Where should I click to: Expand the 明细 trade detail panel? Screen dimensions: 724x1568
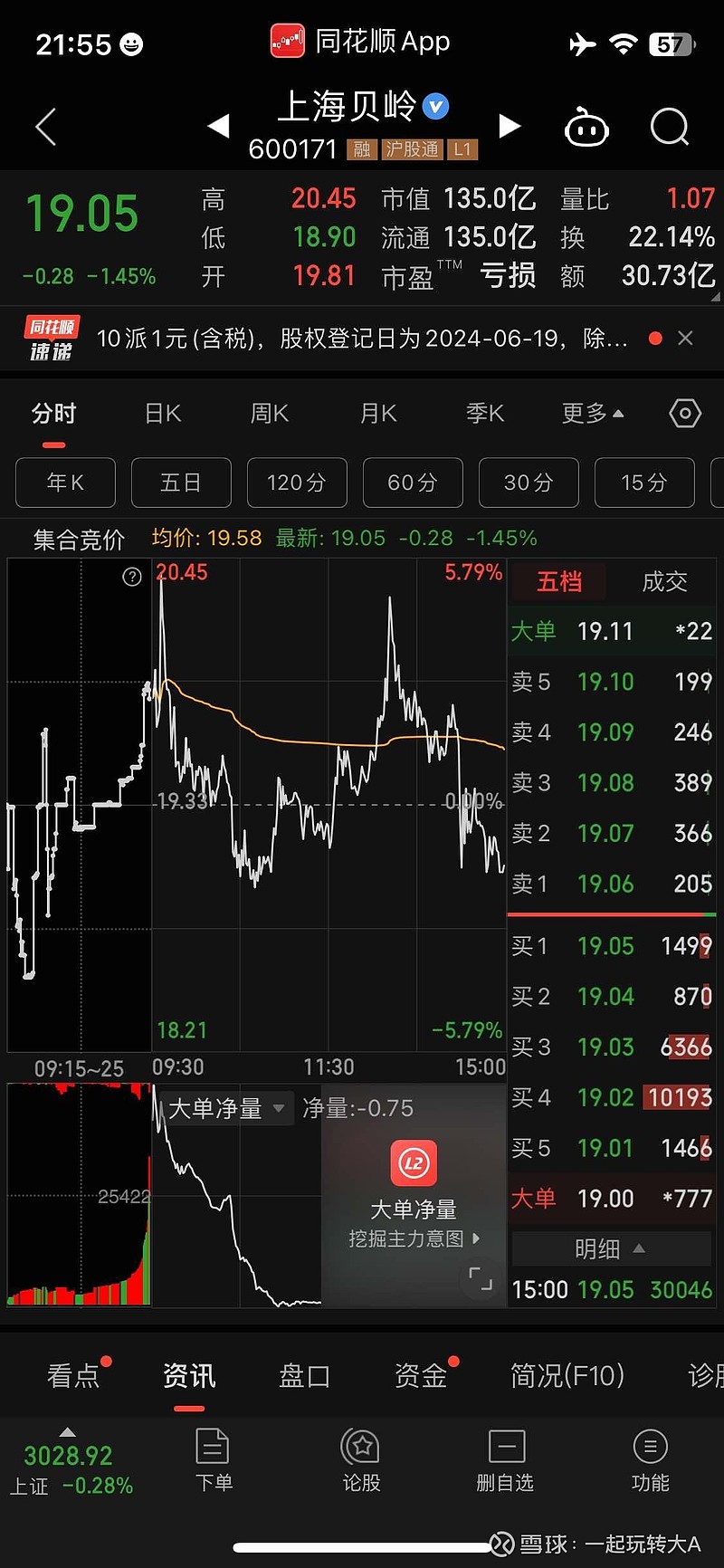click(611, 1248)
